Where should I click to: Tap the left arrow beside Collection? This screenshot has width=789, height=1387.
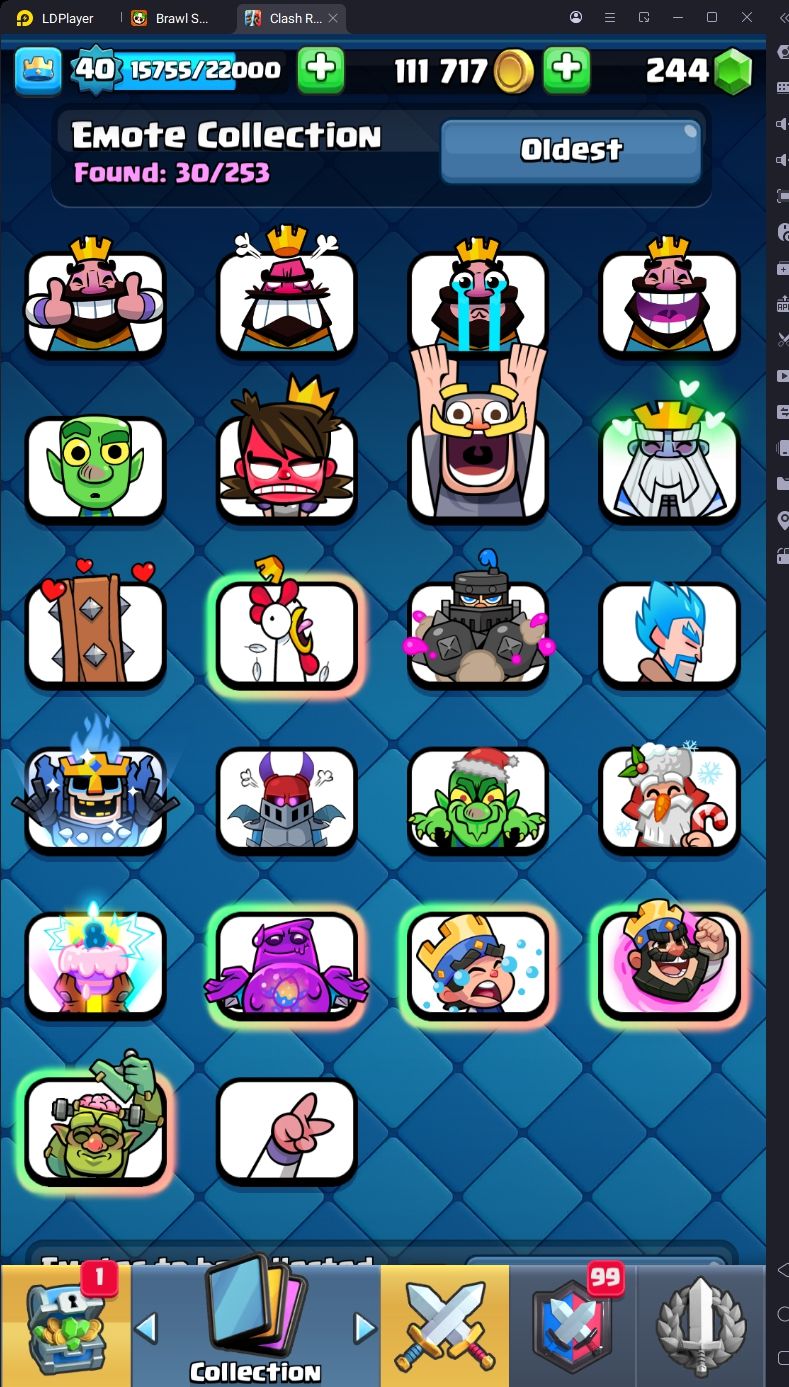(x=146, y=1328)
